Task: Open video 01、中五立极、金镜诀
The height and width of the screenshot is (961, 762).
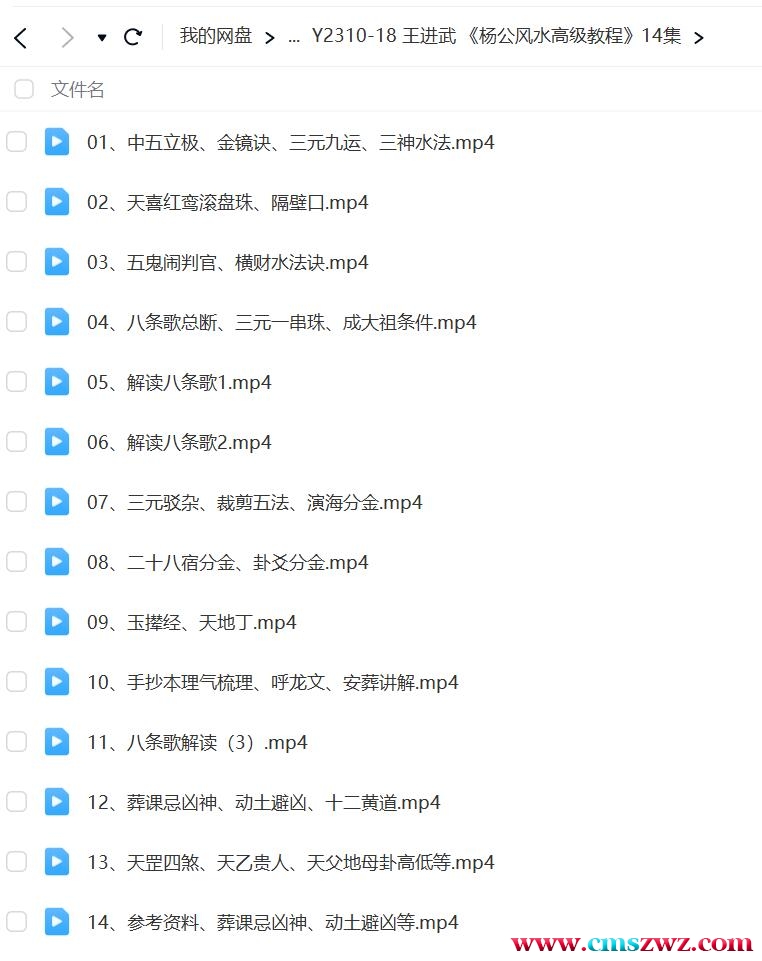Action: pyautogui.click(x=290, y=142)
